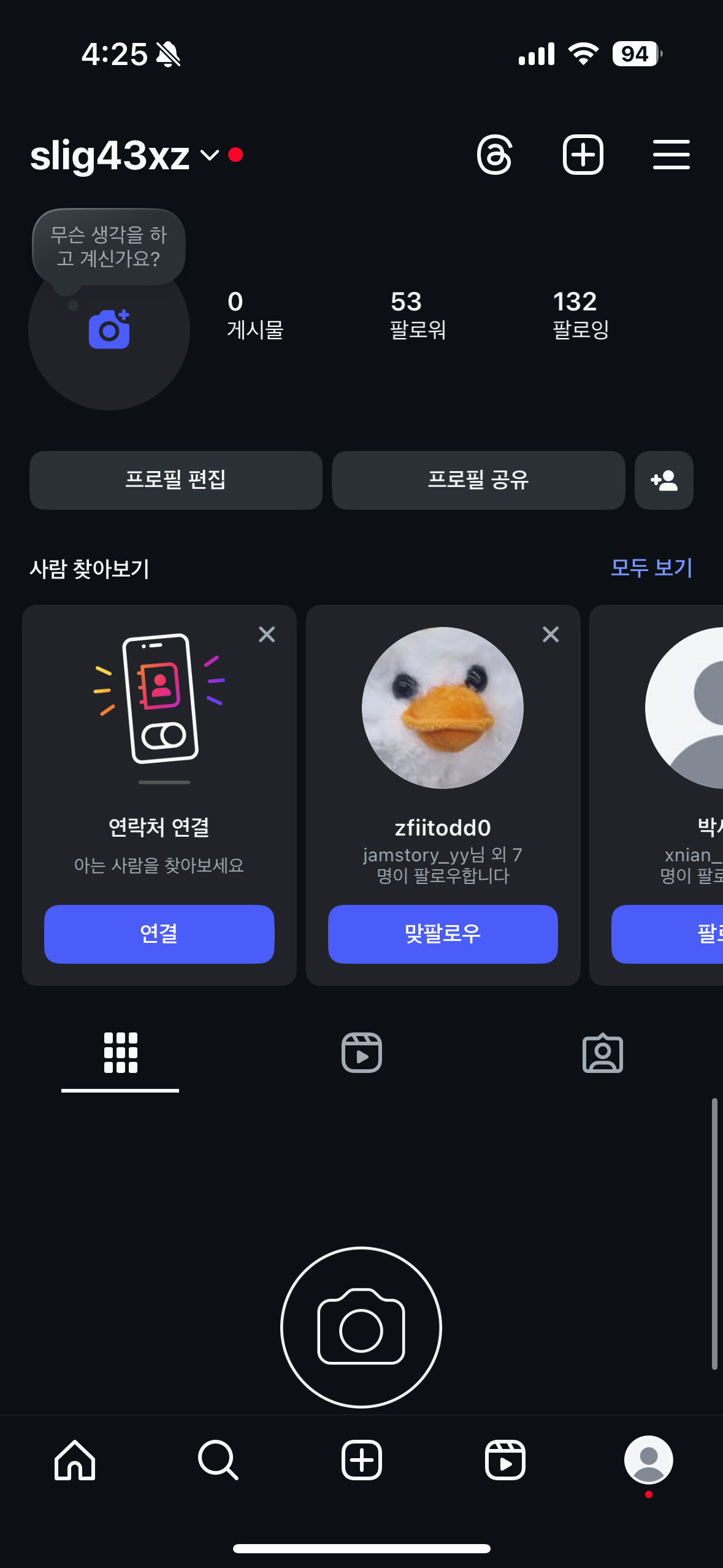This screenshot has height=1568, width=723.
Task: Dismiss the 연락처 연결 card
Action: pyautogui.click(x=267, y=634)
